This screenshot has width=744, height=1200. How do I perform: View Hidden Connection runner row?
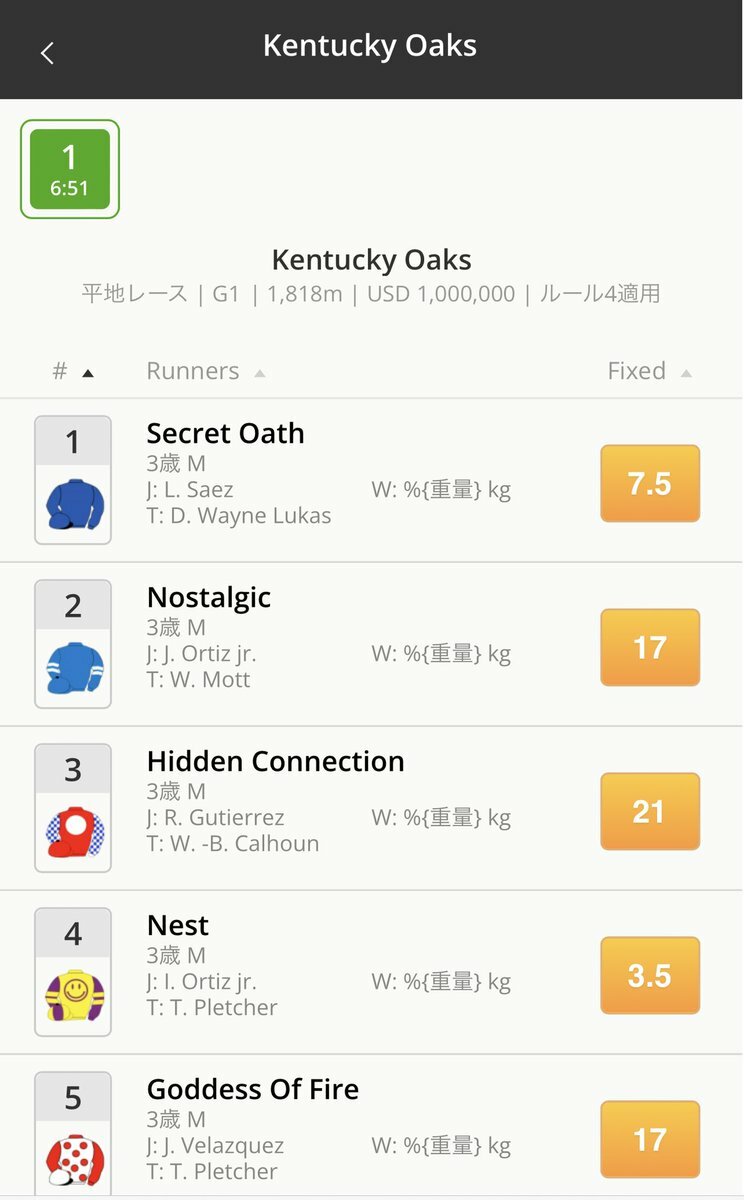click(372, 809)
